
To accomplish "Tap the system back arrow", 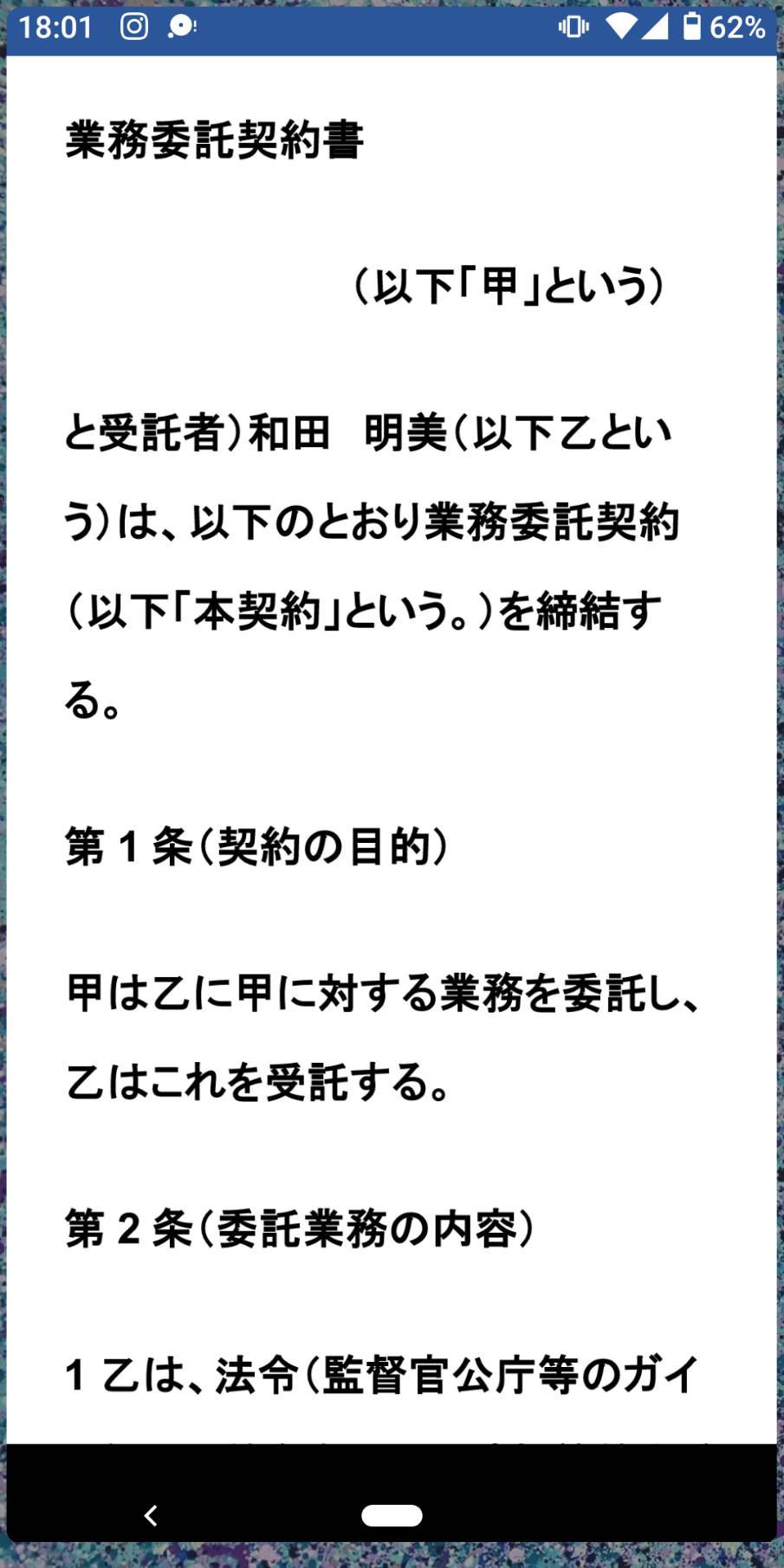I will click(x=151, y=1515).
